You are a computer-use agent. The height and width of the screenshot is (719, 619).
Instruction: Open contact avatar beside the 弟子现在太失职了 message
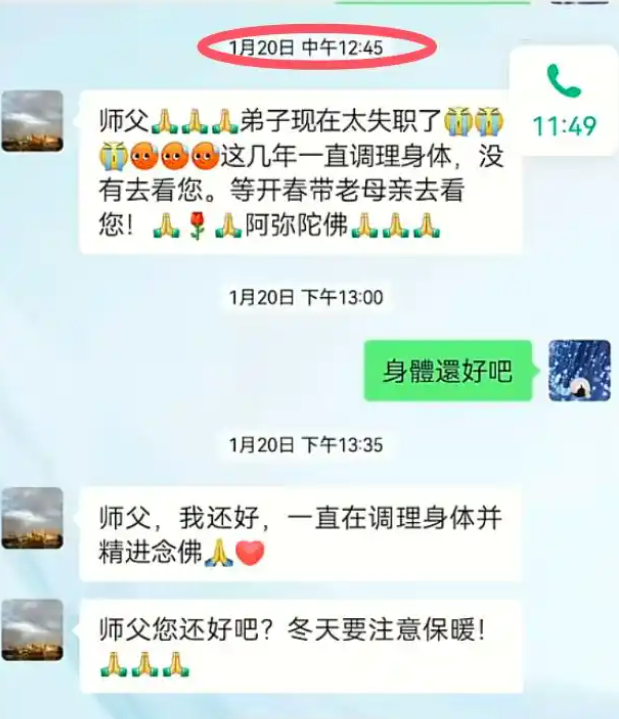tap(32, 121)
